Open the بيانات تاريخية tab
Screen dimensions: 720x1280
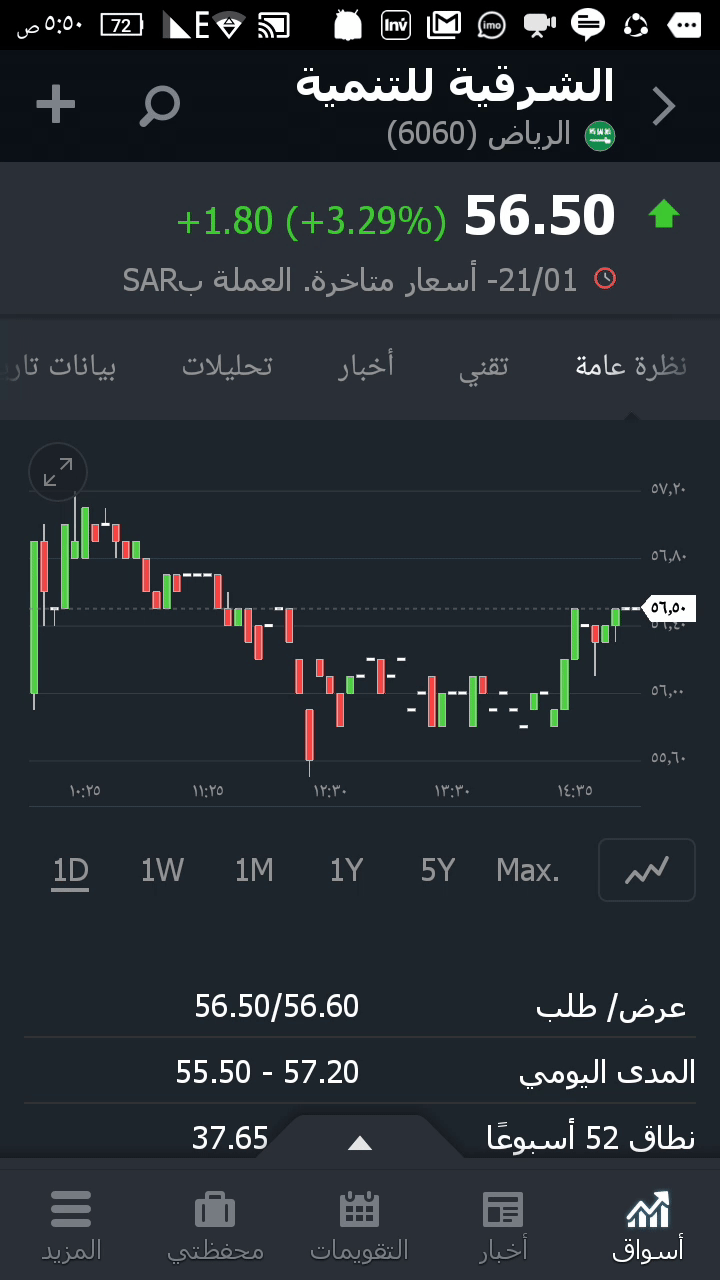click(x=60, y=366)
